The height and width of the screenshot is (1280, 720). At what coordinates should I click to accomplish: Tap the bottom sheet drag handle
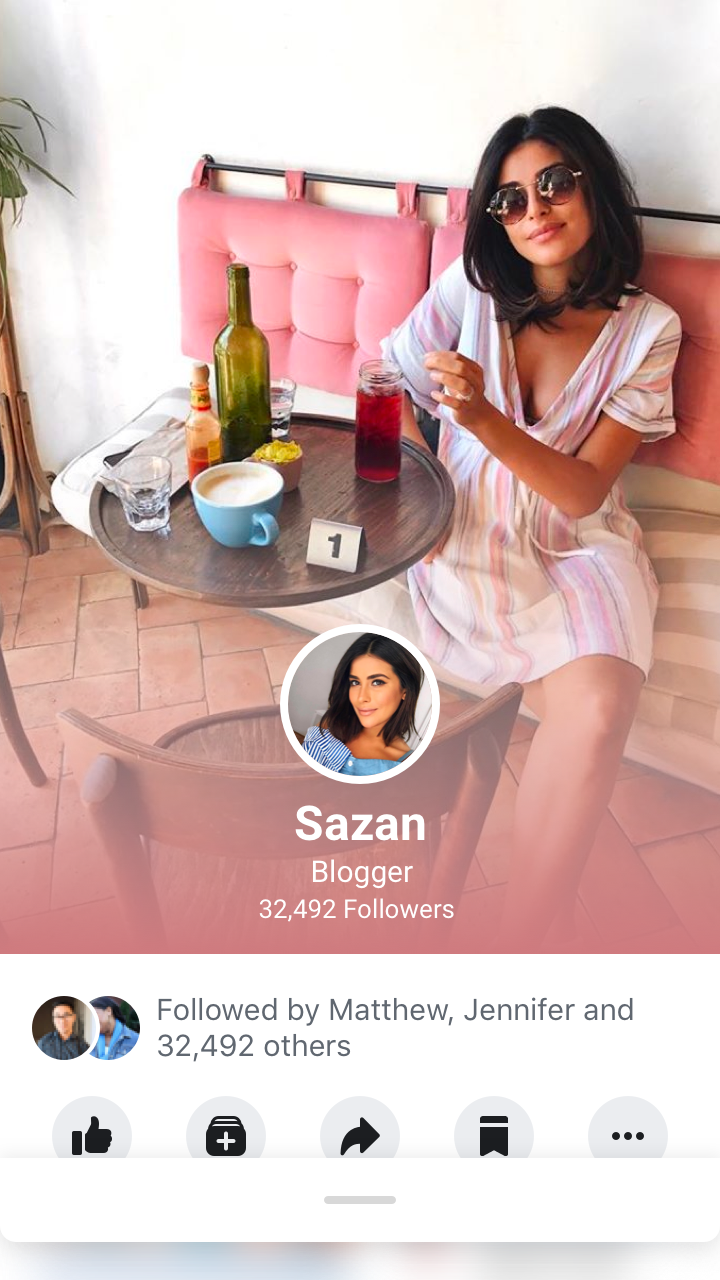(x=360, y=1199)
